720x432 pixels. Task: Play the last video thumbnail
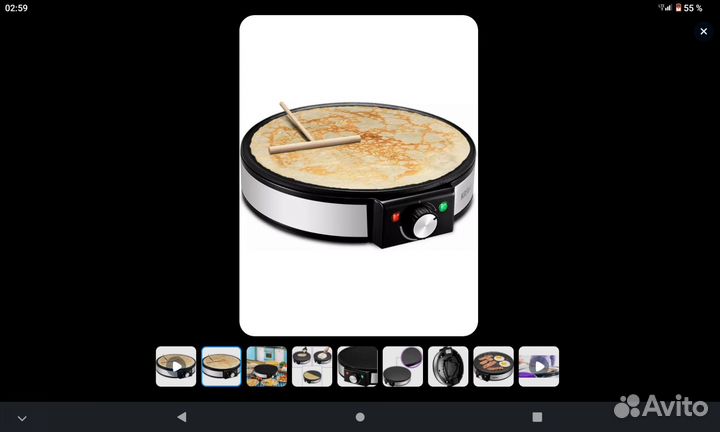click(x=539, y=367)
